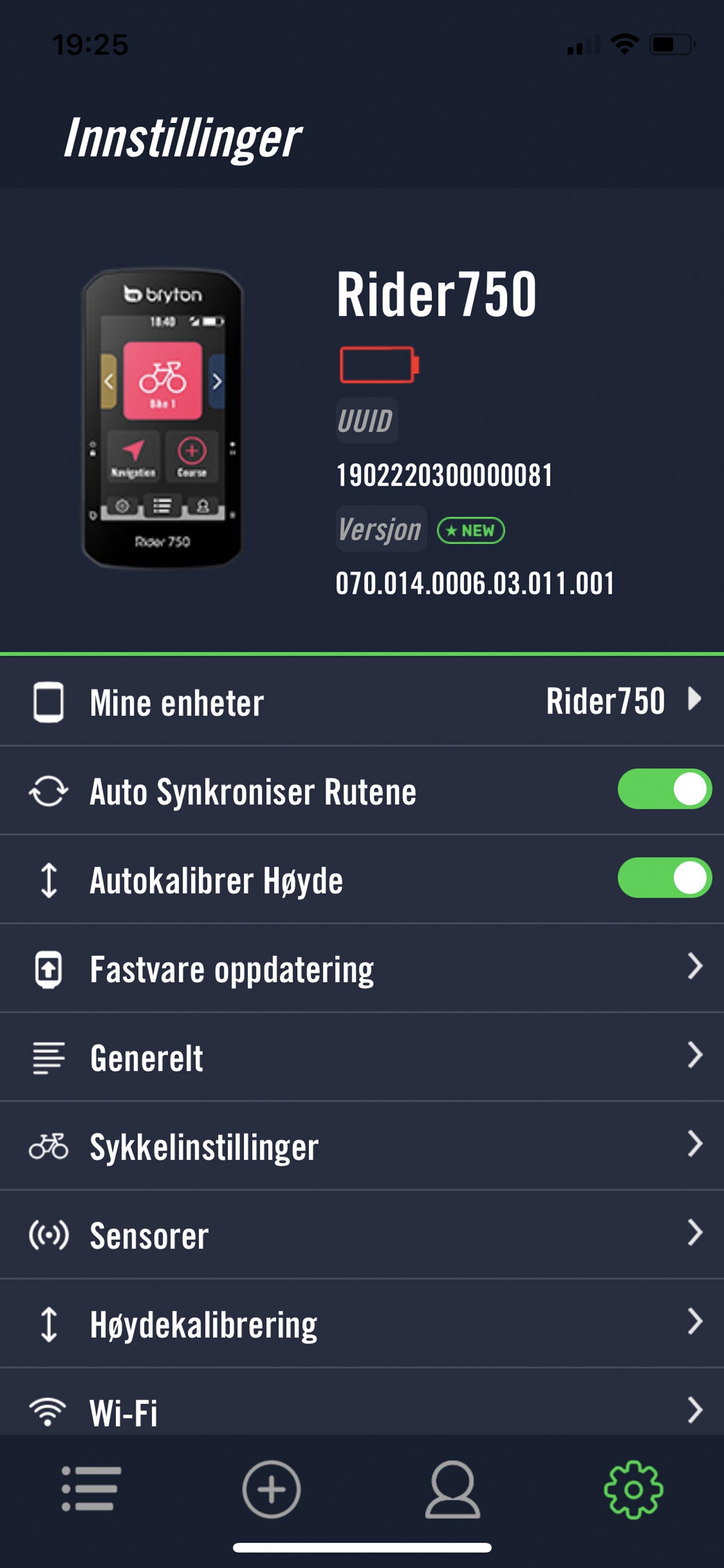Open Sykkelinstillinger
724x1568 pixels.
click(x=362, y=1146)
